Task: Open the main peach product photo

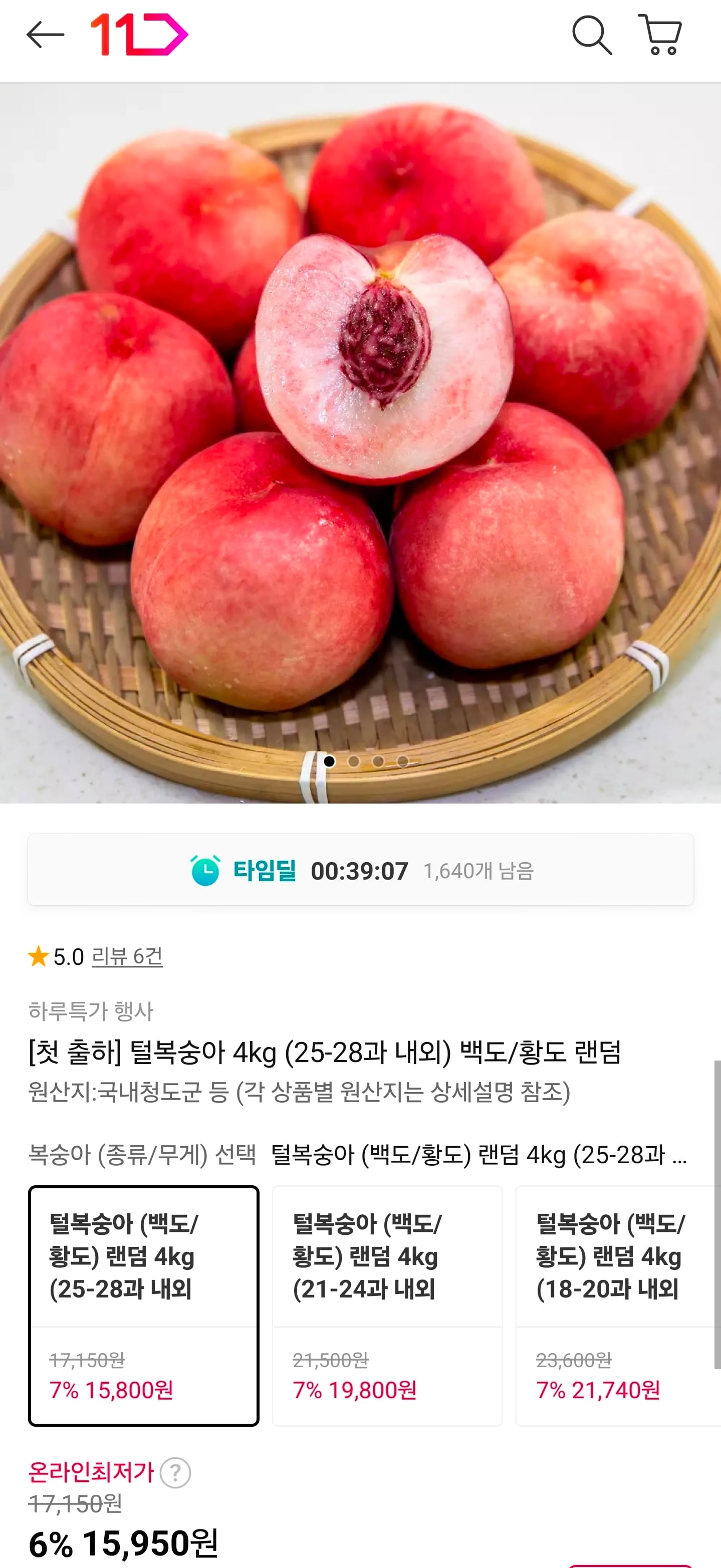Action: 361,442
